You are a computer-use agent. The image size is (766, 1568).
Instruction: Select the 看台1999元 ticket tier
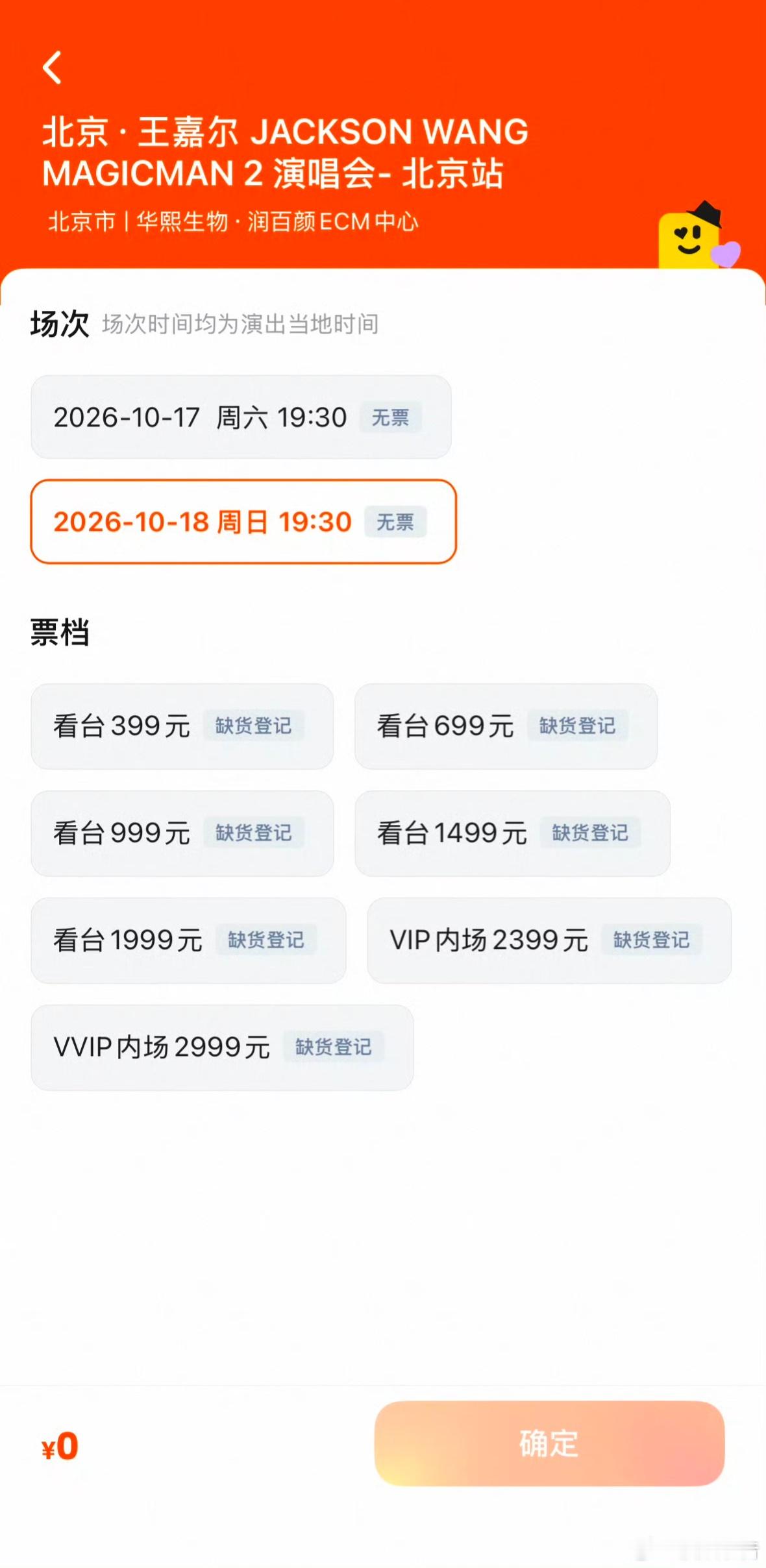(188, 940)
